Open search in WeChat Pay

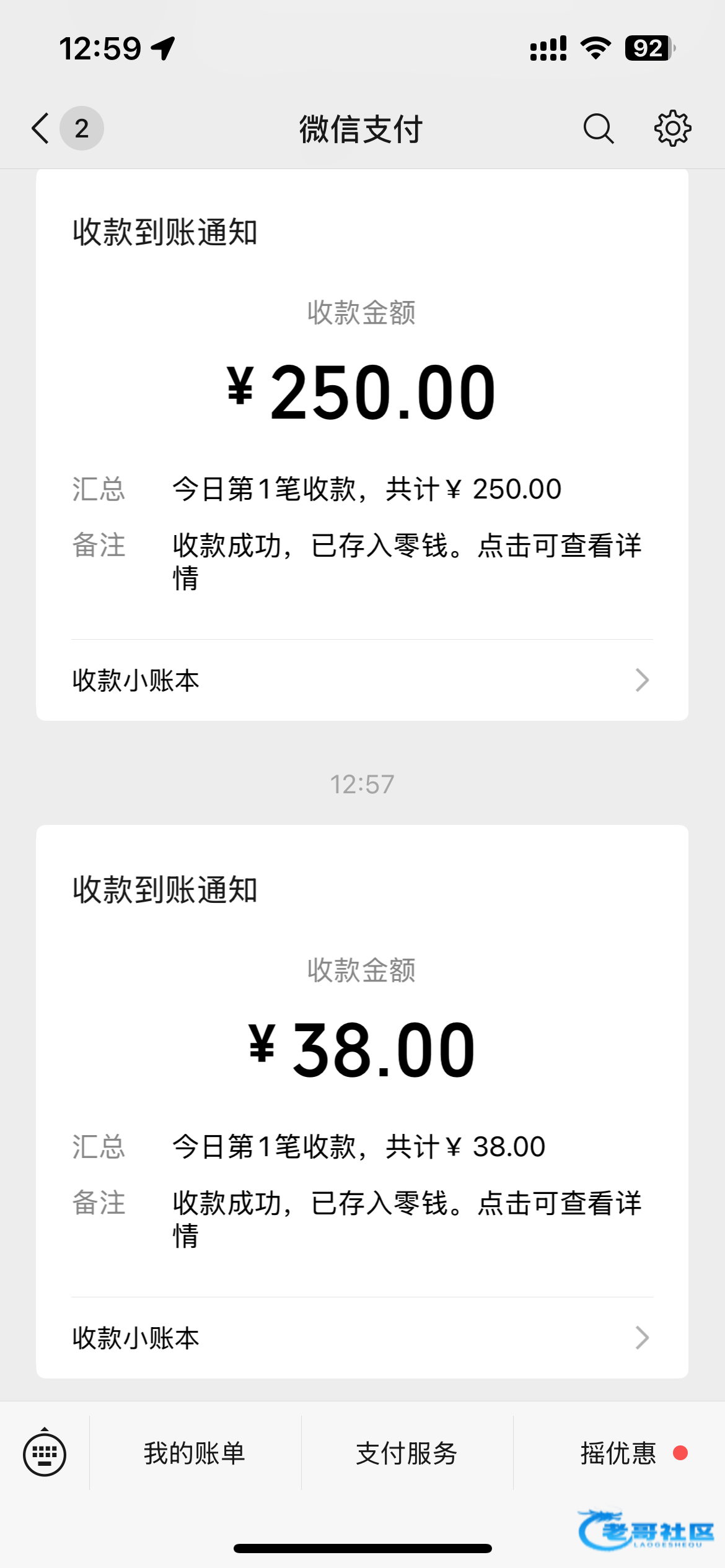click(x=598, y=129)
